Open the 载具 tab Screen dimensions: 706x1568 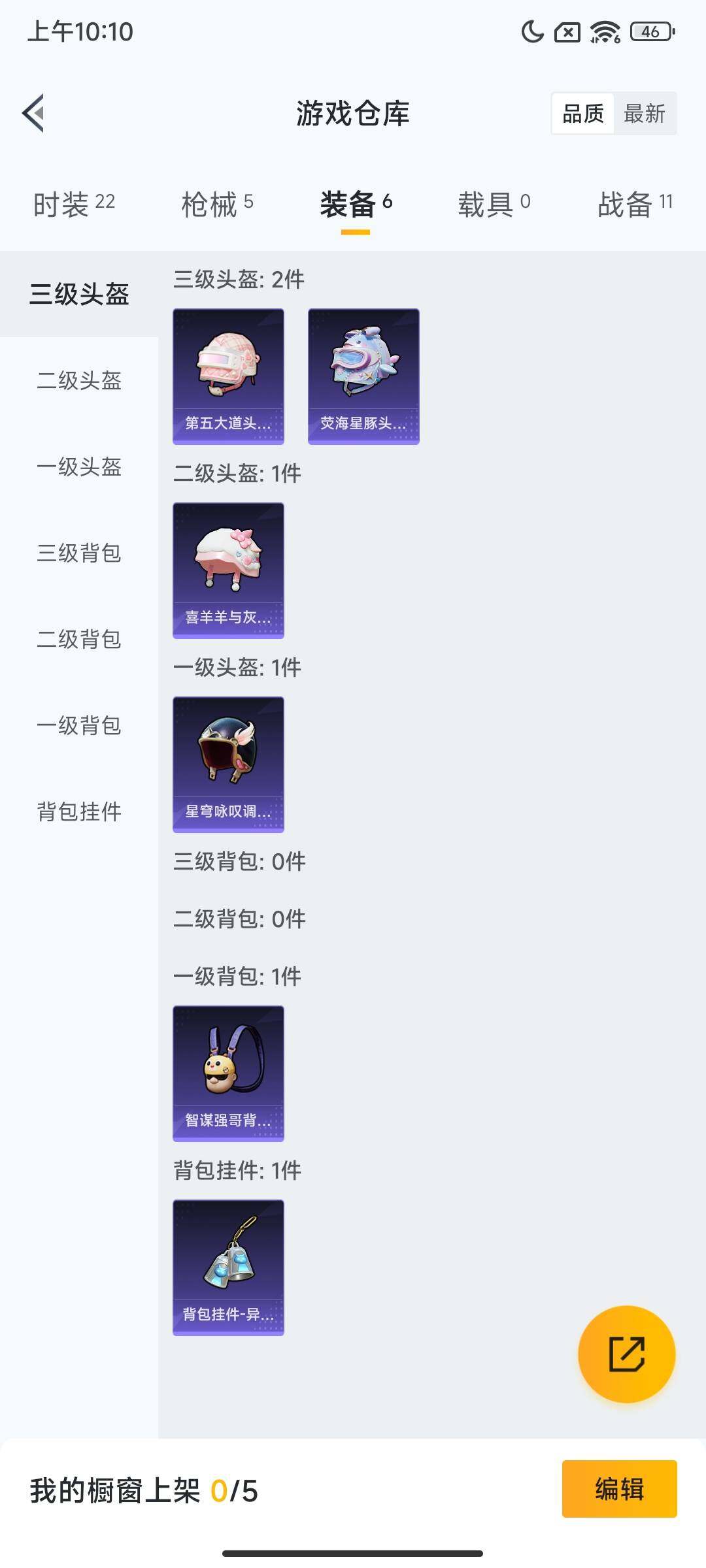pyautogui.click(x=494, y=204)
